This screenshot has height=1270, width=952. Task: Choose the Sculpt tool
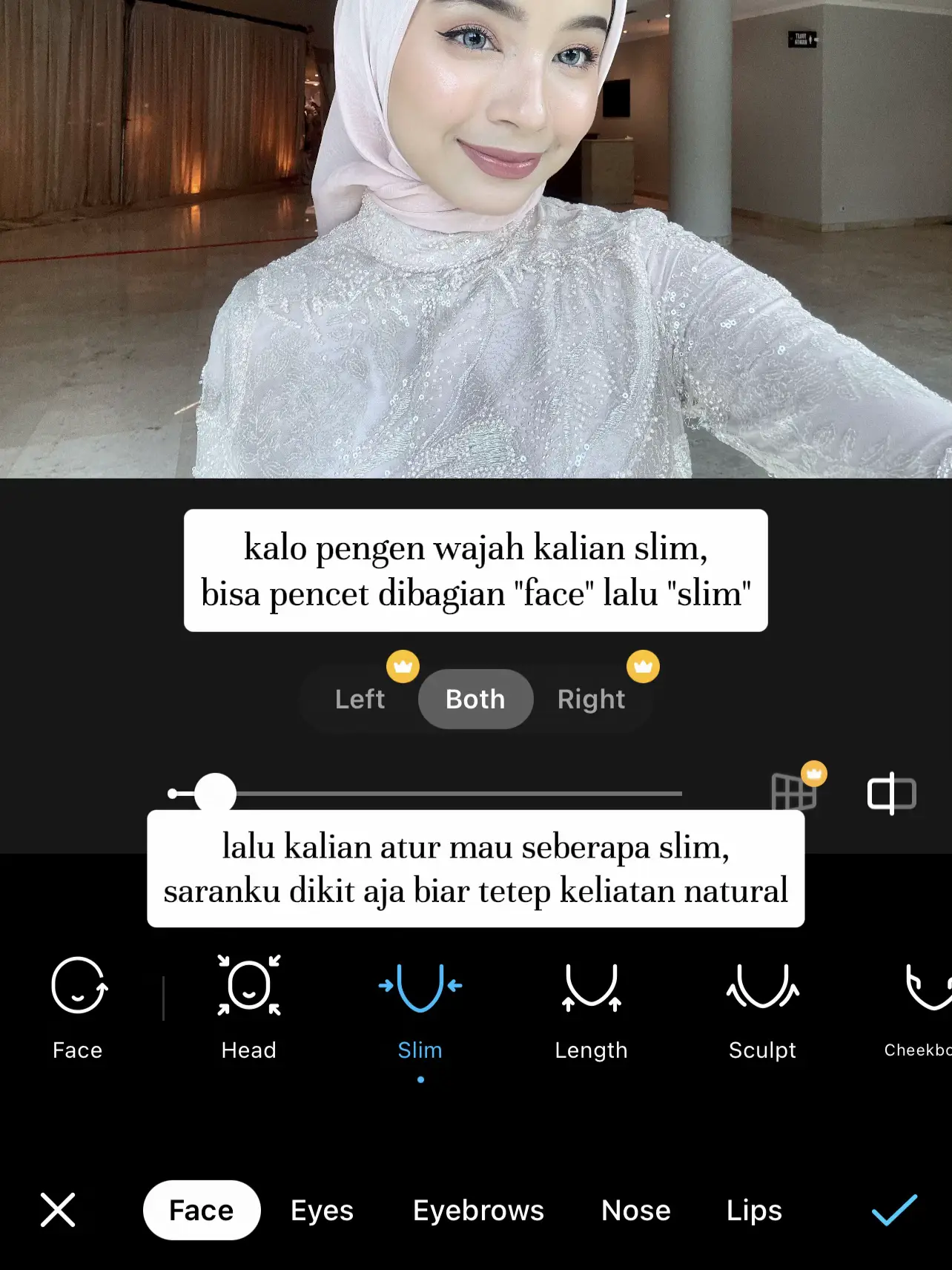pyautogui.click(x=762, y=1007)
